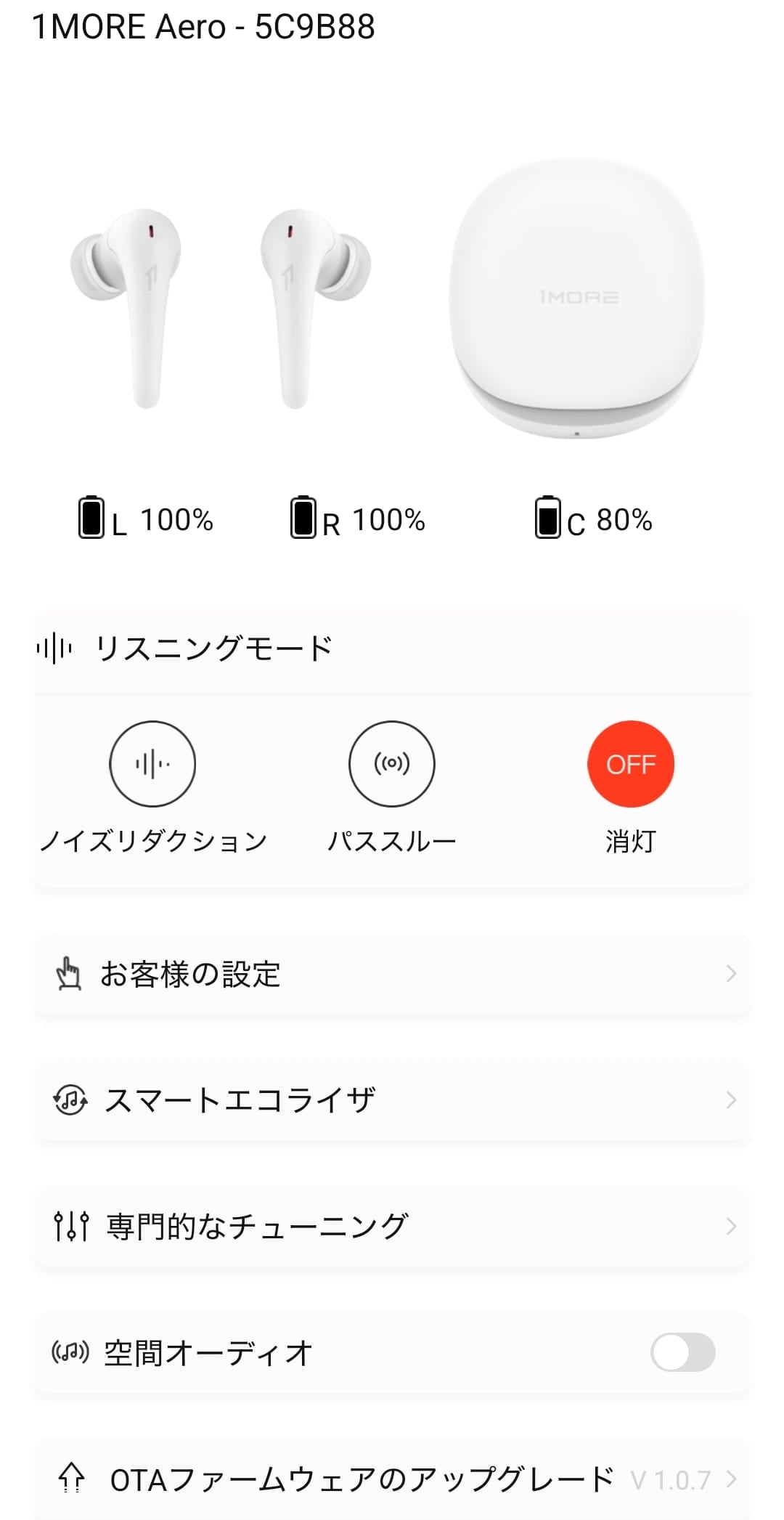Switch to パススルー mode
The height and width of the screenshot is (1520, 784).
[x=391, y=764]
